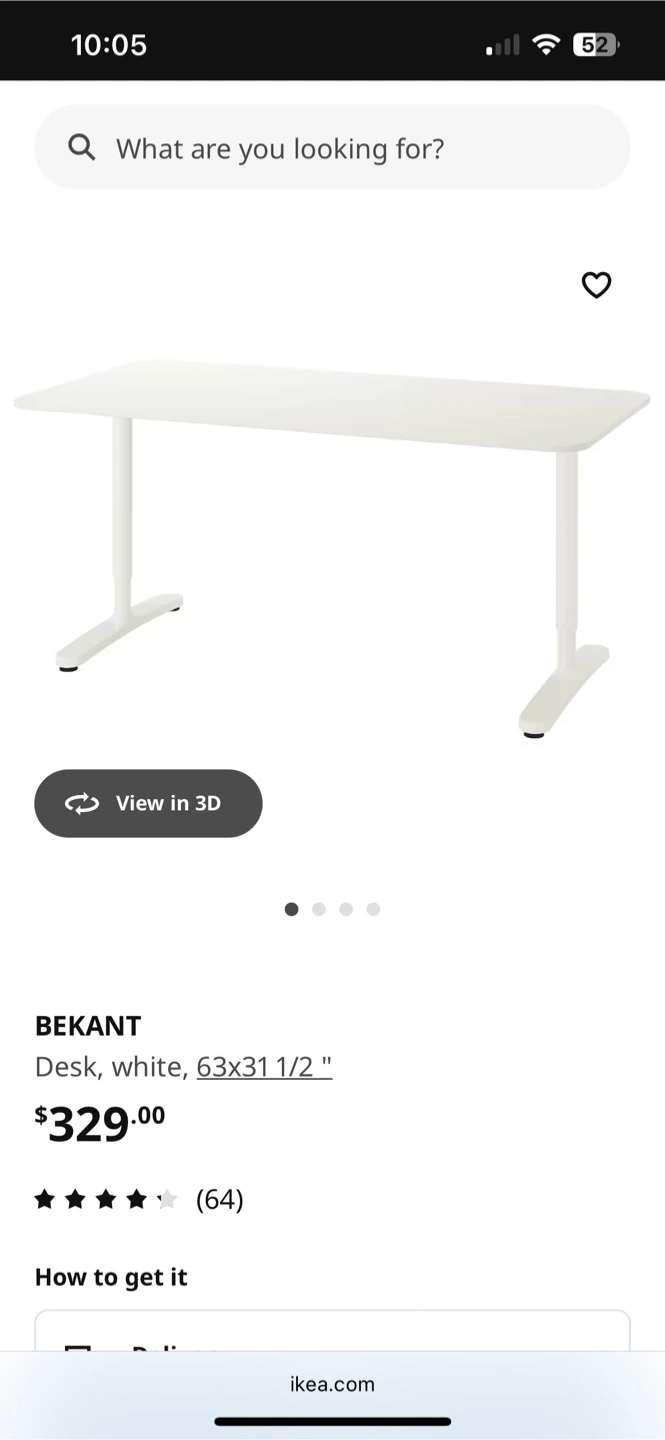
Task: Tap the 'What are you looking for?' search field
Action: [332, 148]
